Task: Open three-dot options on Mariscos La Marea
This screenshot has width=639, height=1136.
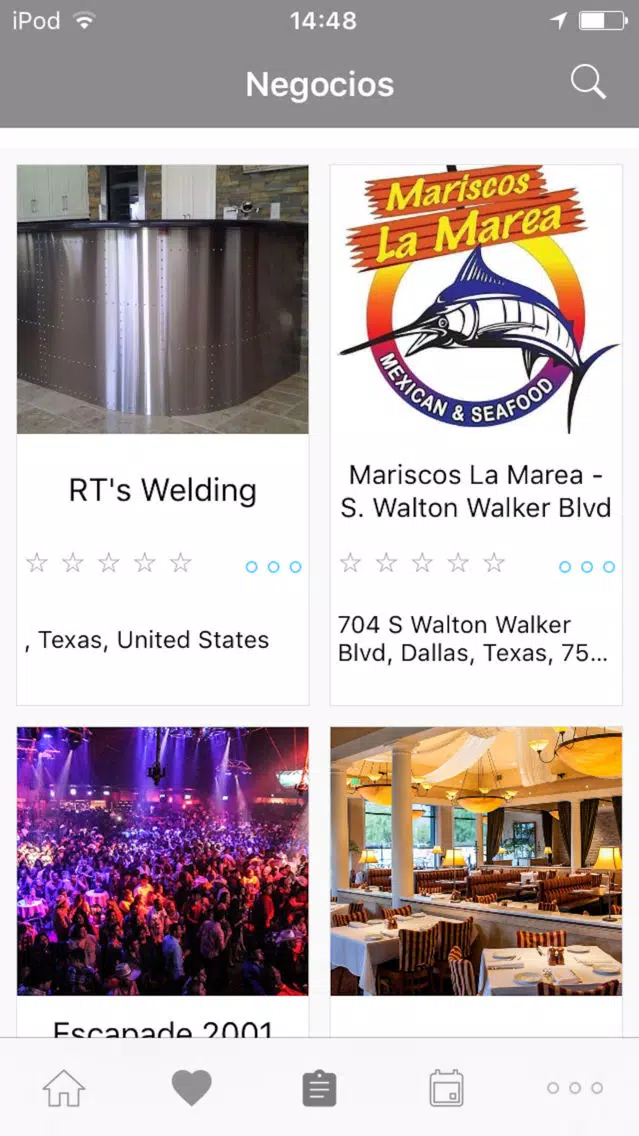Action: click(587, 567)
